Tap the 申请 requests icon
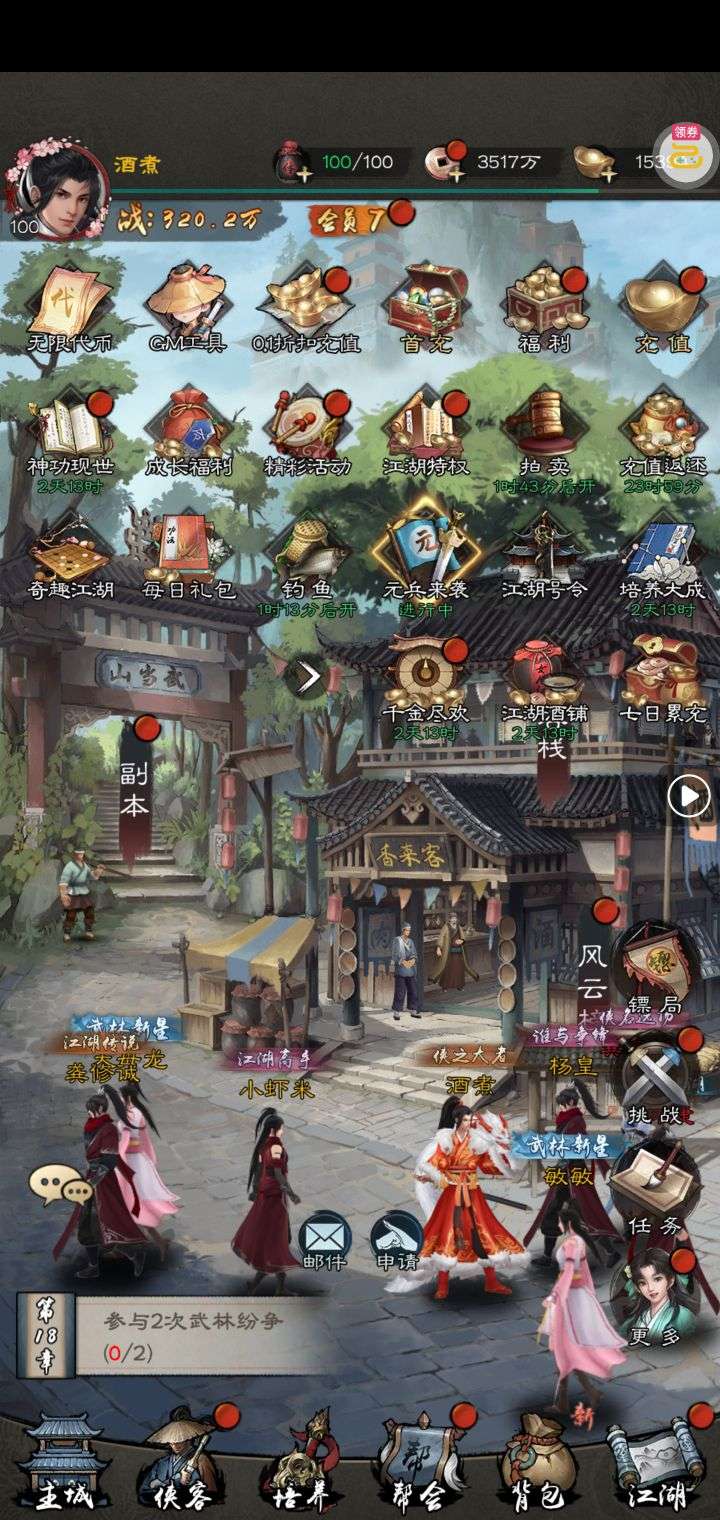The width and height of the screenshot is (720, 1520). click(x=397, y=1240)
